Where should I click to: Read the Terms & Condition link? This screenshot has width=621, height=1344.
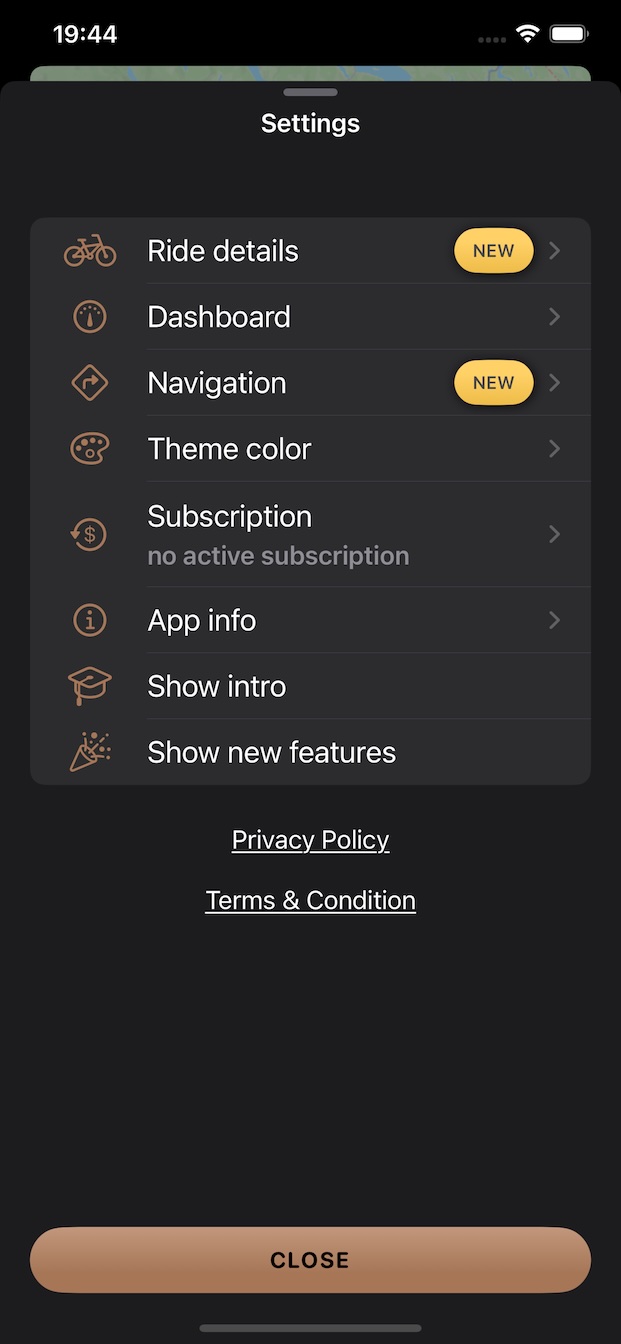pyautogui.click(x=310, y=900)
